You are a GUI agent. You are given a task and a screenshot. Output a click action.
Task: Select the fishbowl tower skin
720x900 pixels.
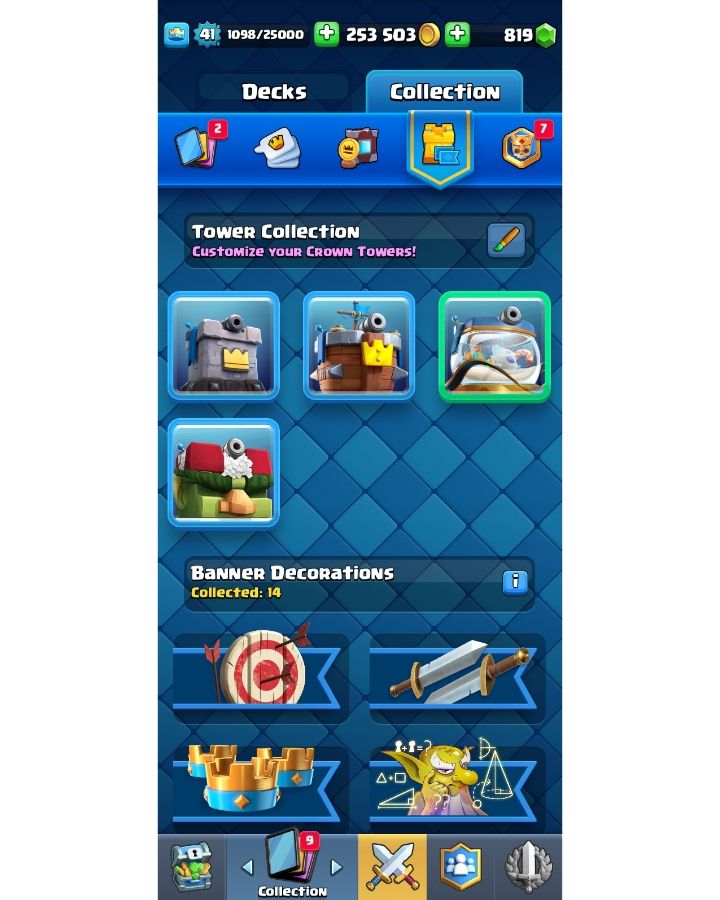(494, 347)
